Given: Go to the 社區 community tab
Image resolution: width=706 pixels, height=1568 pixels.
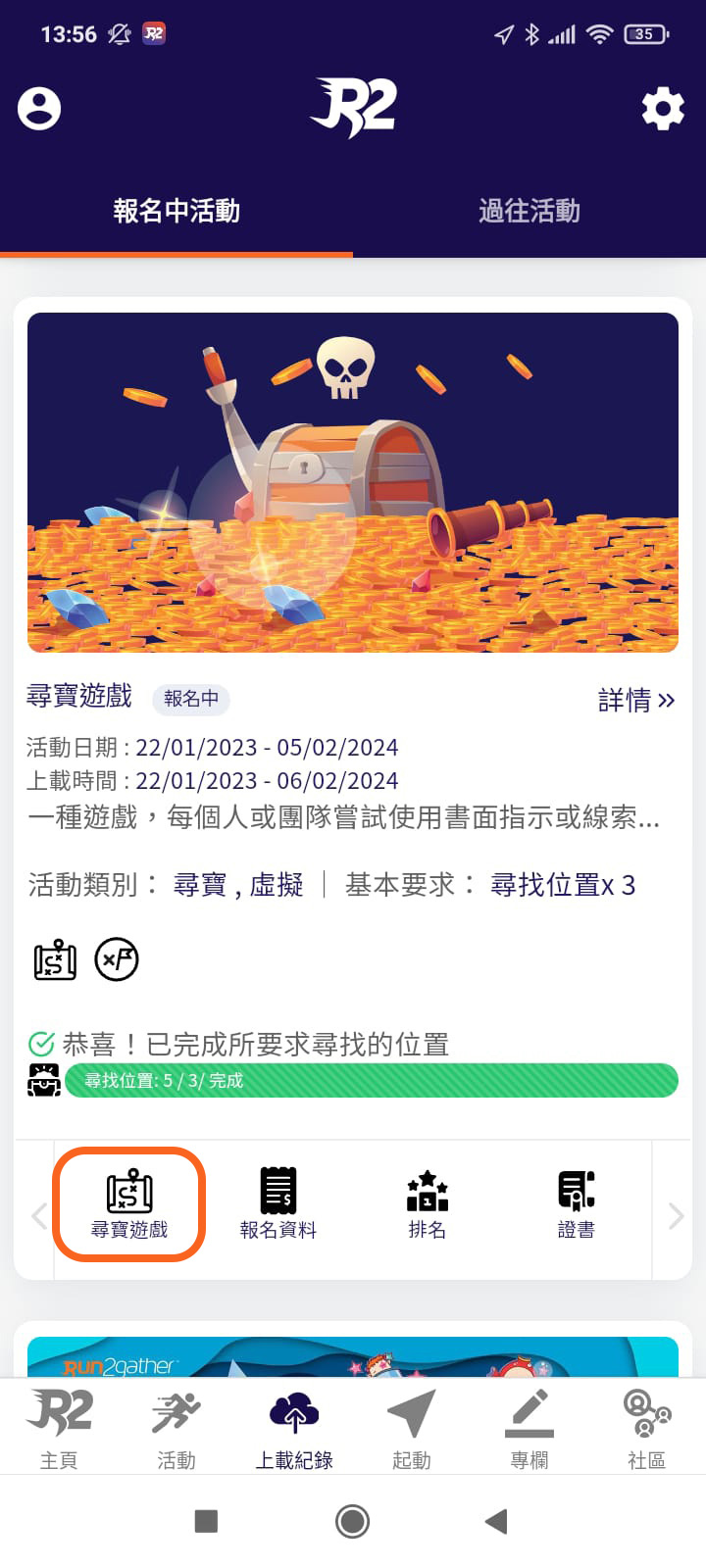Looking at the screenshot, I should (647, 1429).
